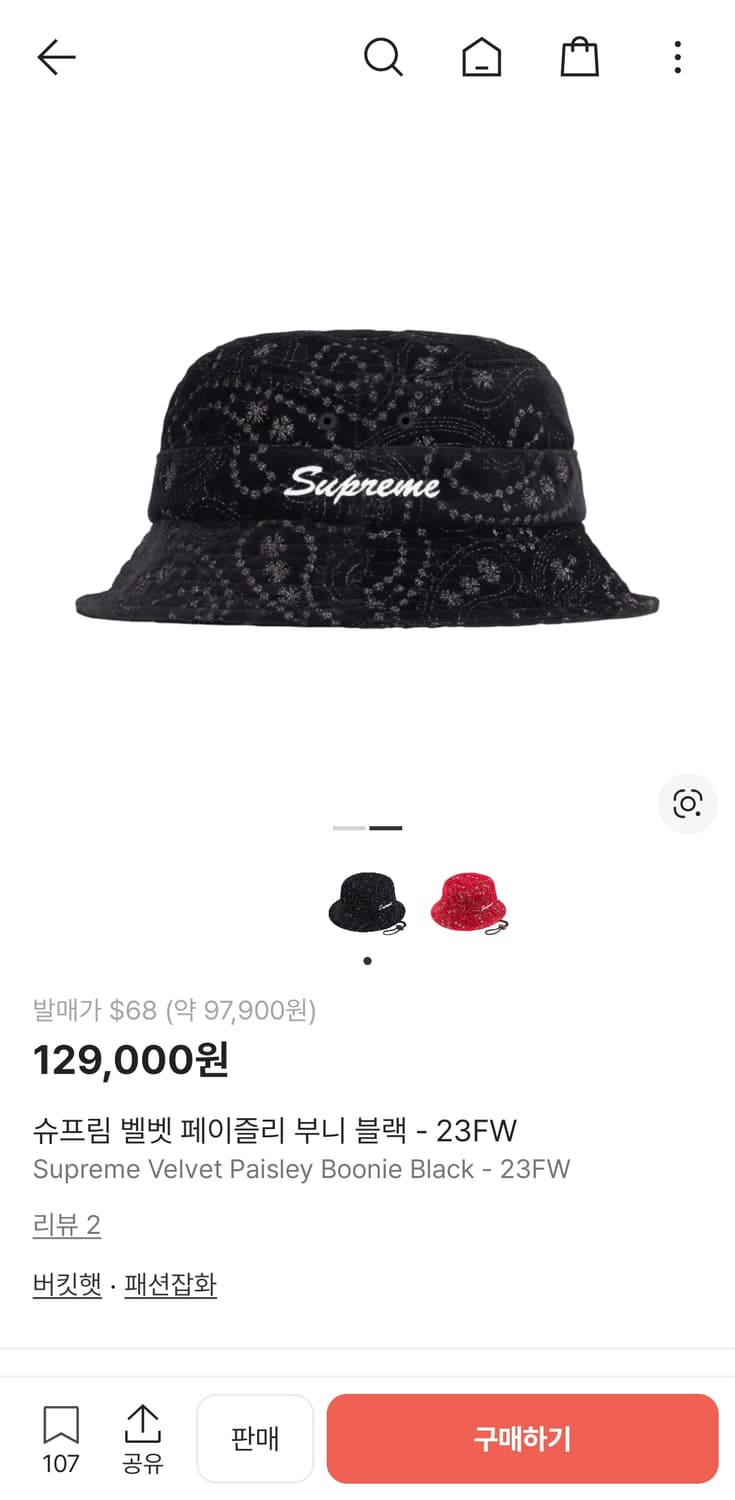Open the three-dot overflow menu
Viewport: 735px width, 1500px height.
pos(677,57)
